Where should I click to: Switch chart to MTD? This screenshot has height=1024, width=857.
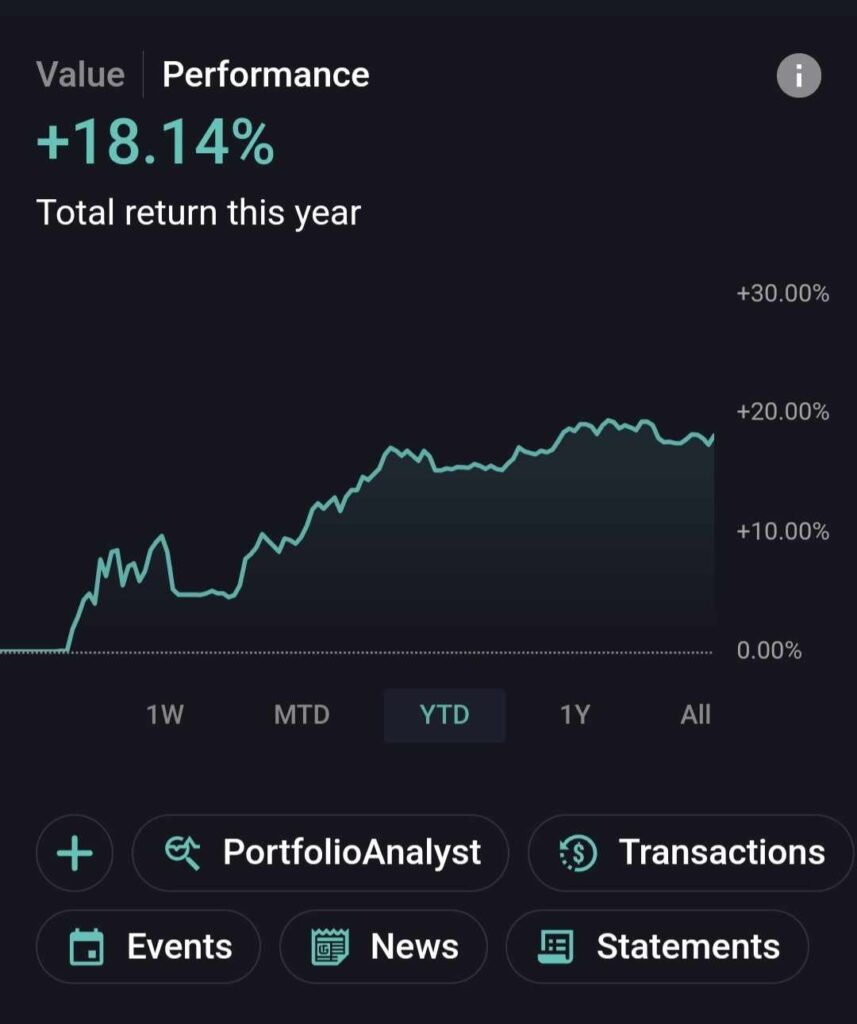pyautogui.click(x=301, y=715)
